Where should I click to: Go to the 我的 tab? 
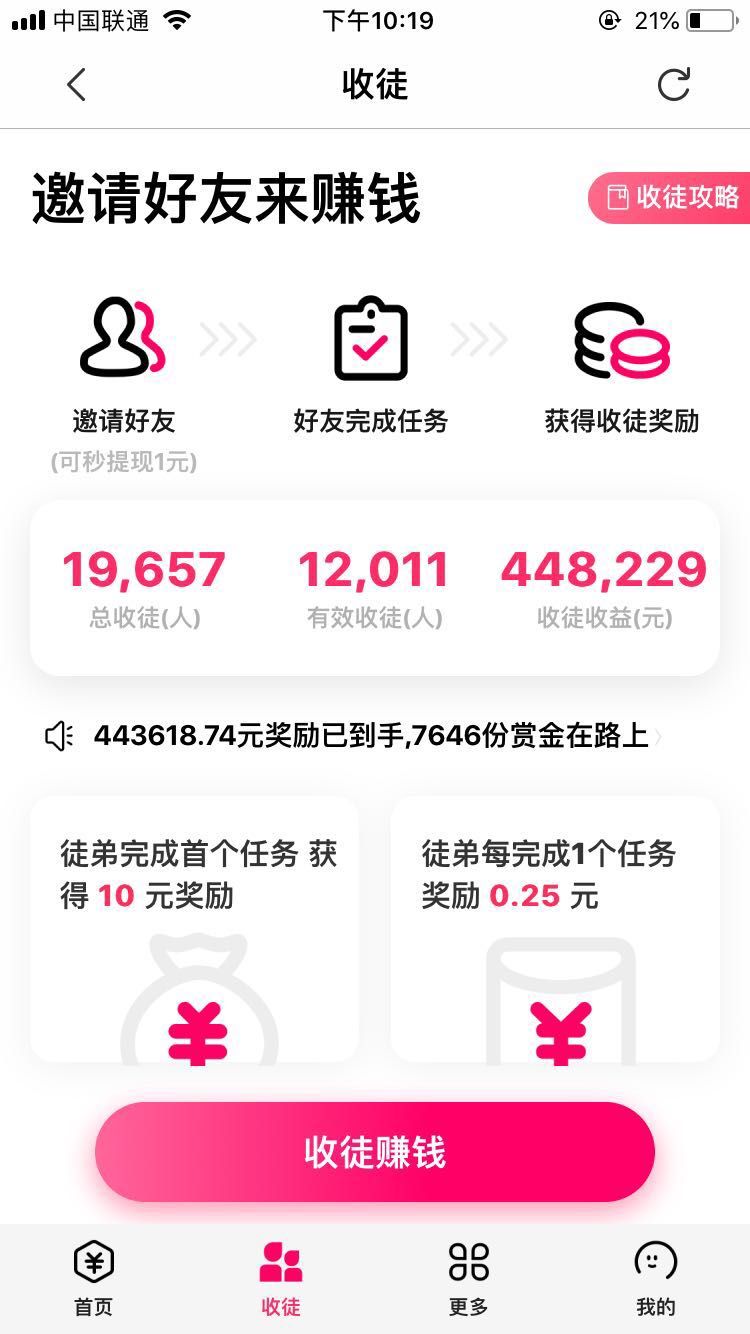click(x=656, y=1279)
